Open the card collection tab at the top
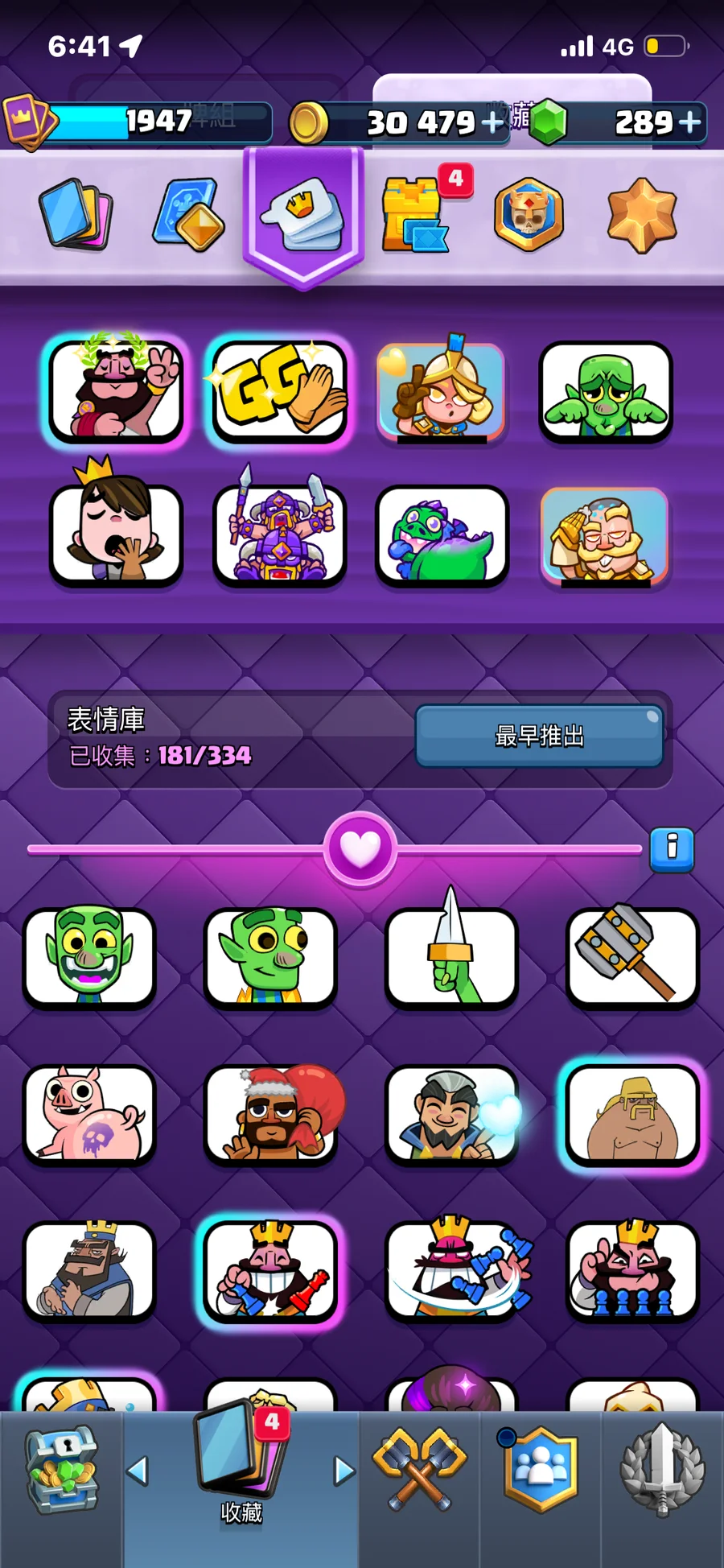This screenshot has height=1568, width=724. pos(76,215)
